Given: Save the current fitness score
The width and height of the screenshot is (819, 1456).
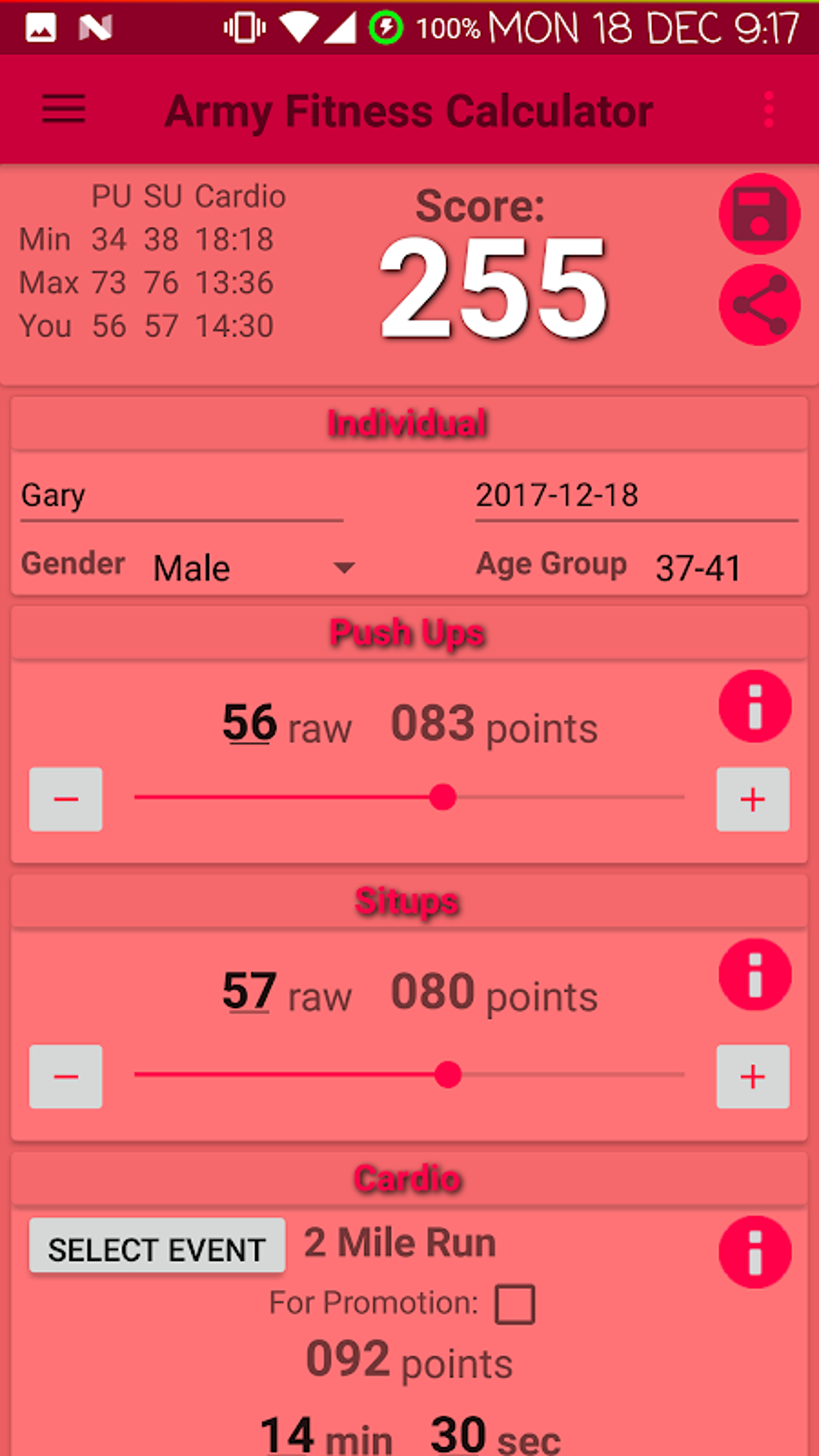Looking at the screenshot, I should point(759,214).
